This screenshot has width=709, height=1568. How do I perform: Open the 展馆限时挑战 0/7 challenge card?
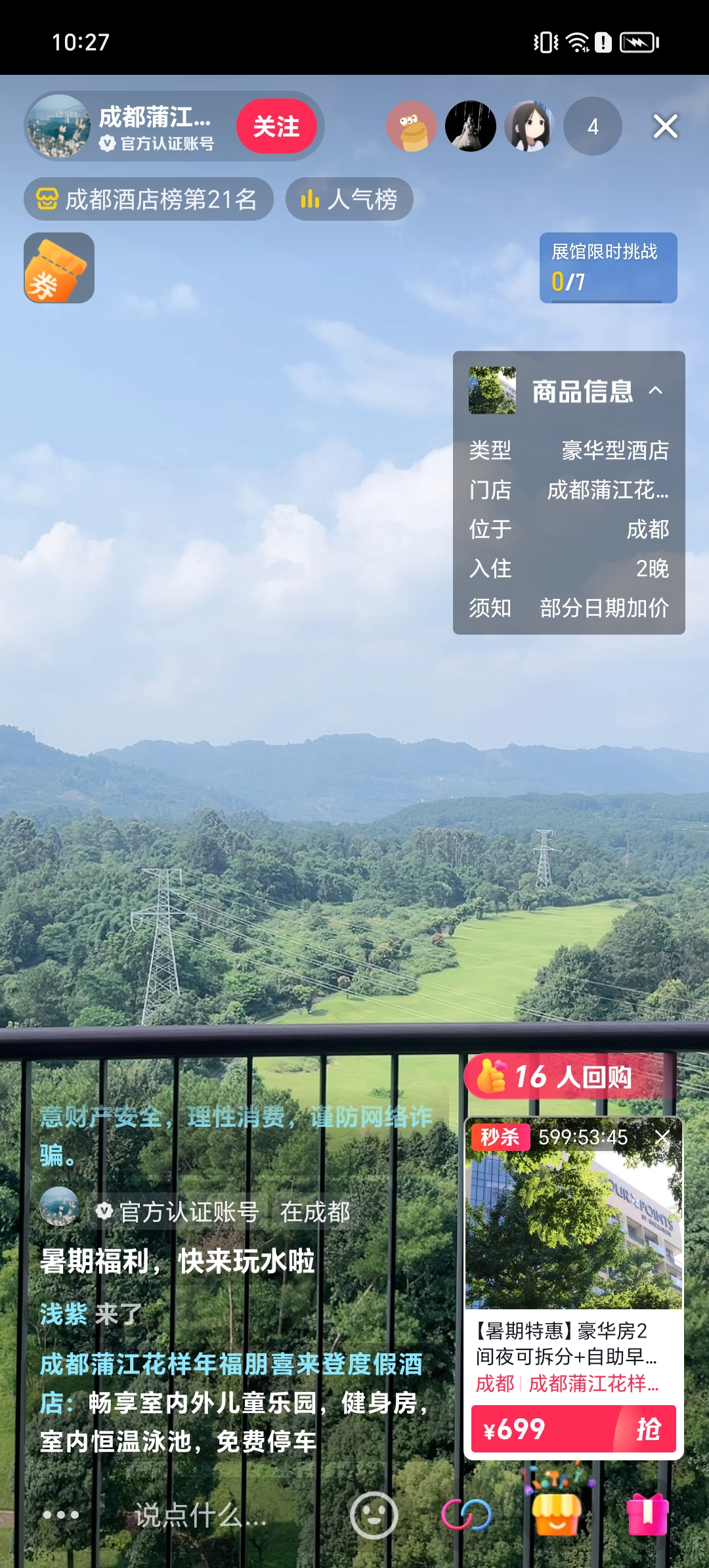tap(608, 268)
